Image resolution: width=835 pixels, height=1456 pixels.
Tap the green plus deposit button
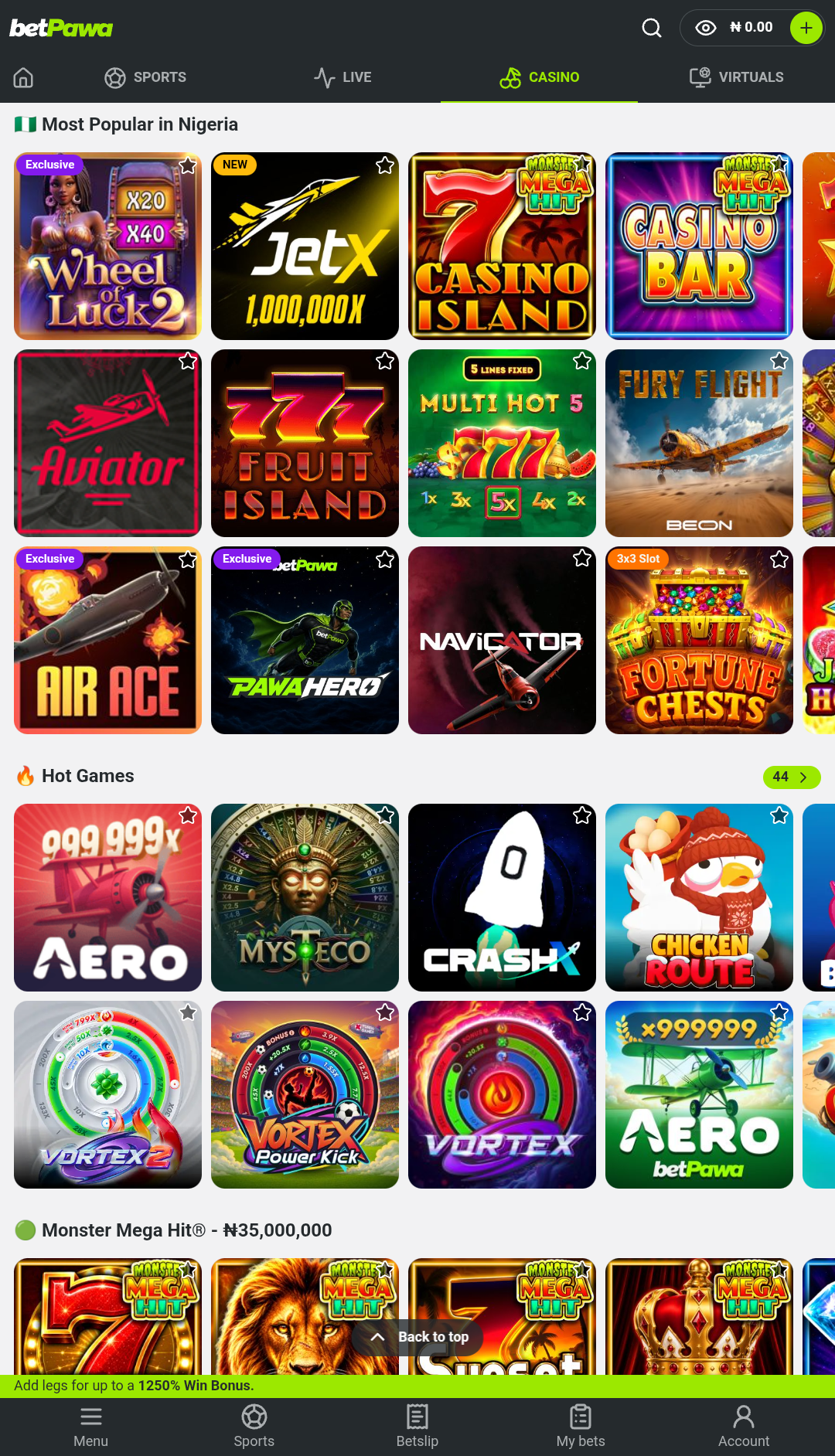pyautogui.click(x=806, y=28)
